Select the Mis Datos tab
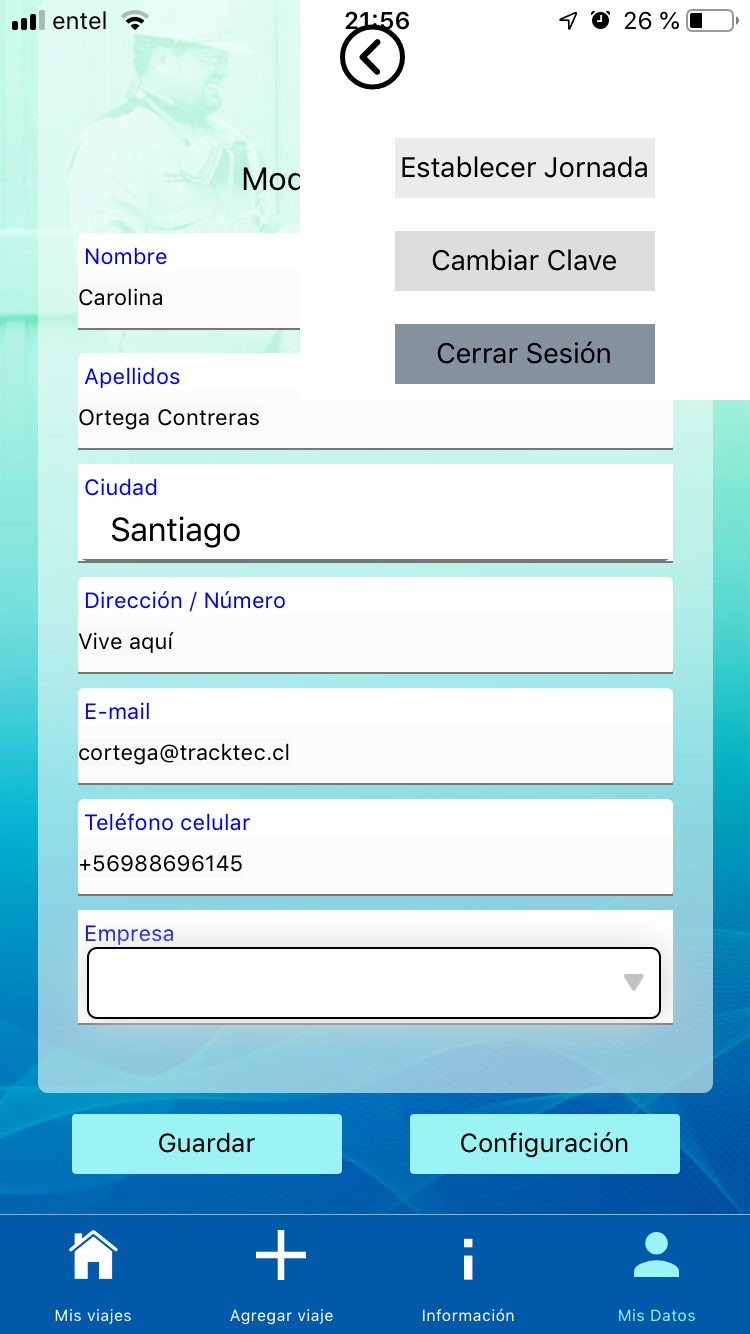Screen dimensions: 750x1334 (656, 1275)
